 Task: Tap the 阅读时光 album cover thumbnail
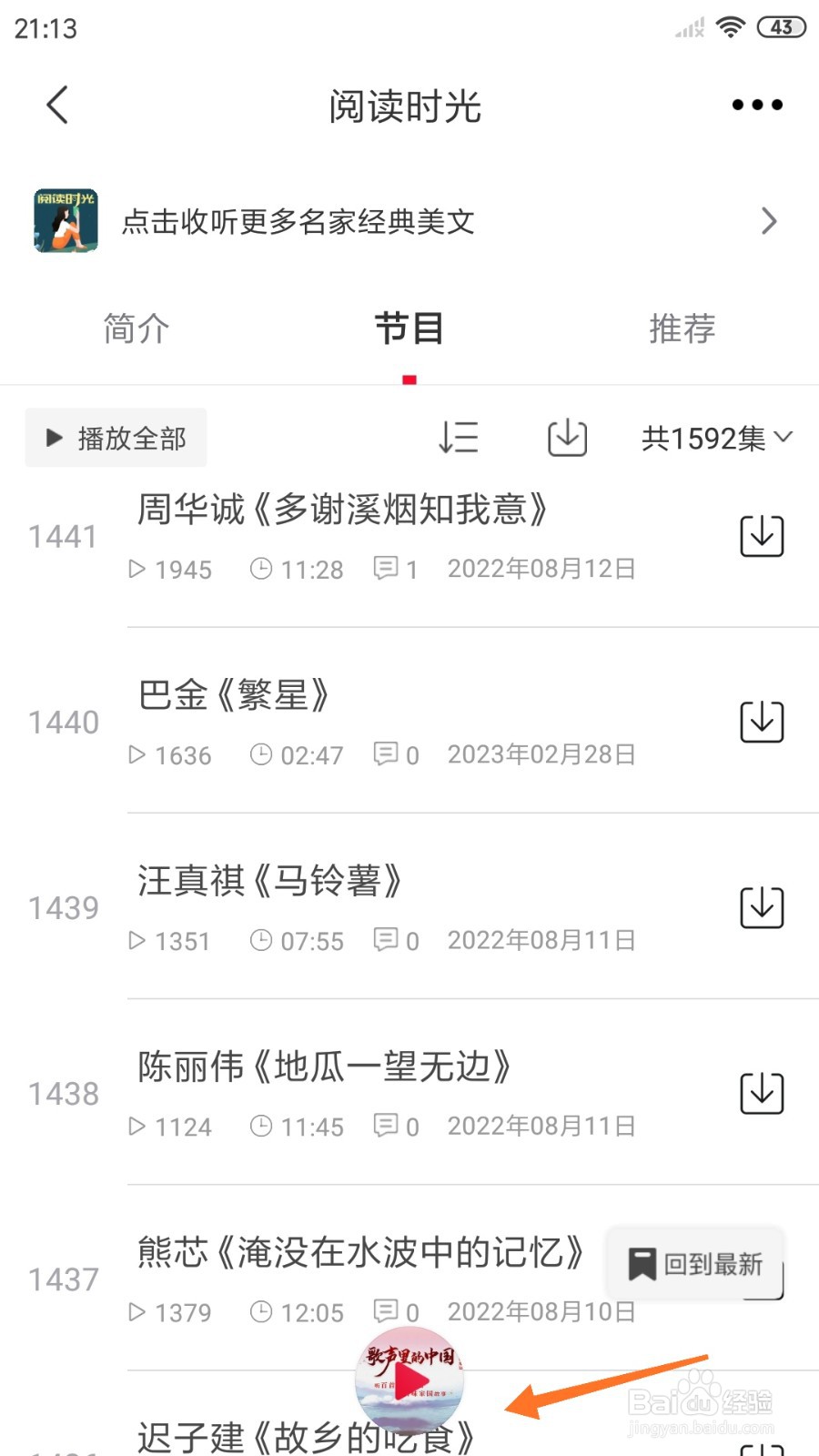64,220
